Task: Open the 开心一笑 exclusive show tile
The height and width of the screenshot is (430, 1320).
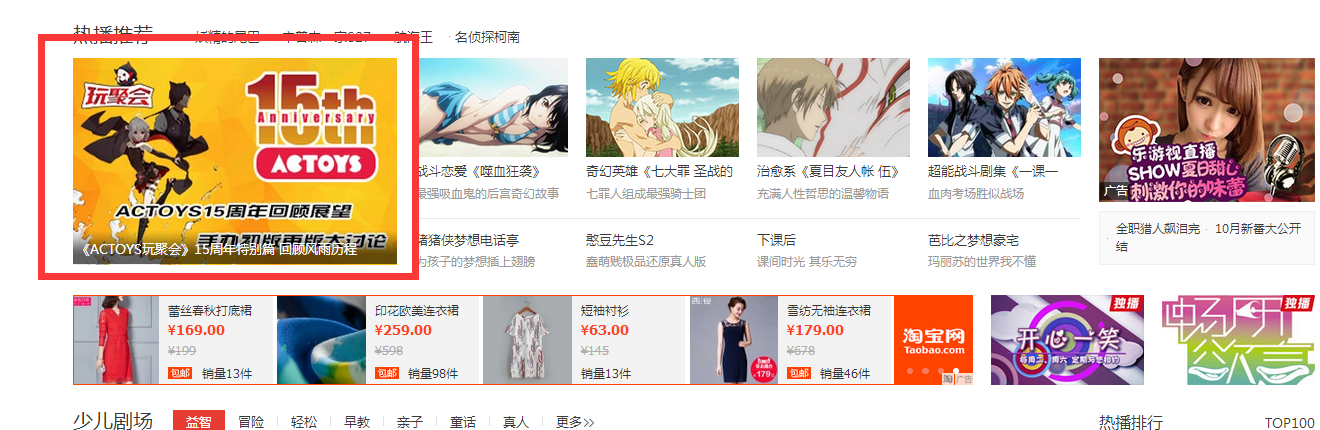Action: tap(1067, 339)
